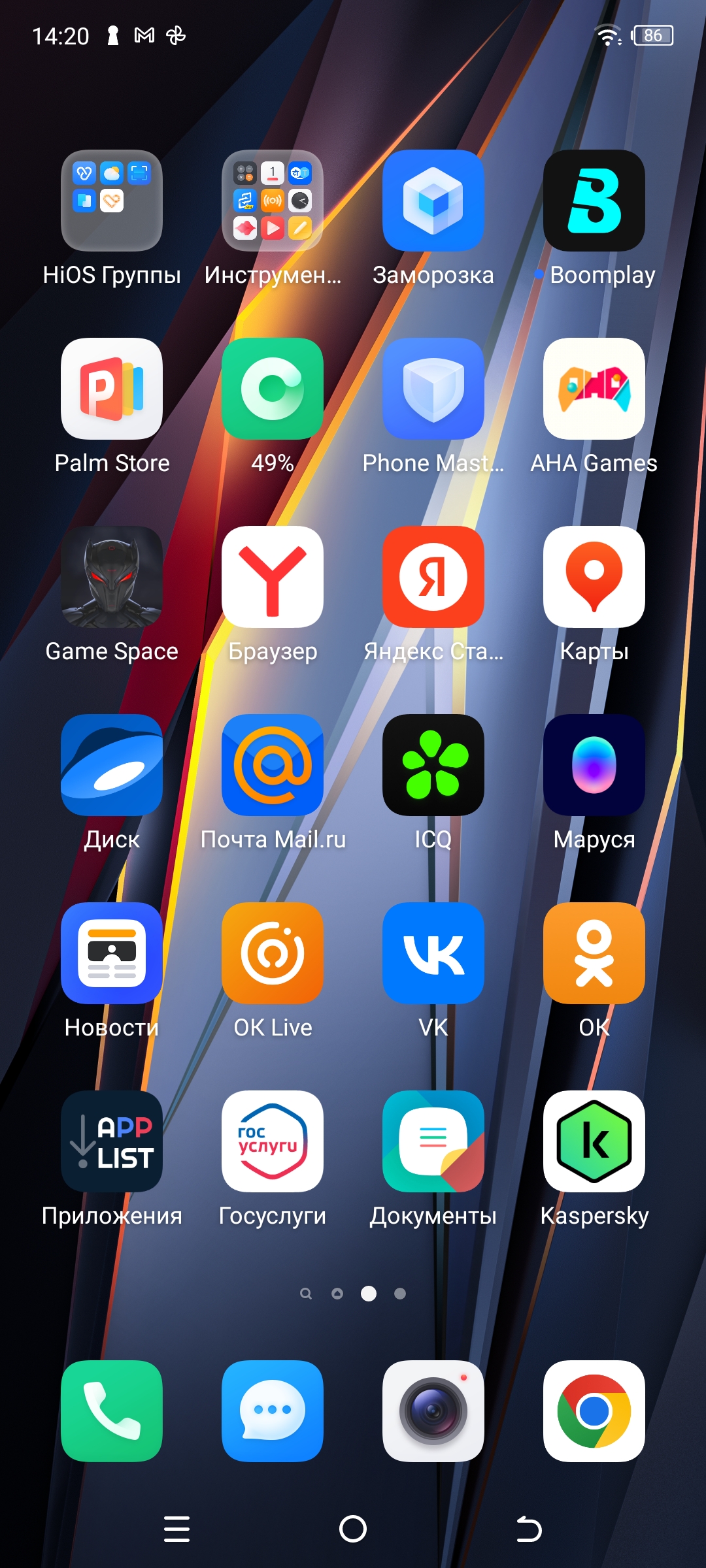Open the VK app
Viewport: 706px width, 1568px height.
433,953
